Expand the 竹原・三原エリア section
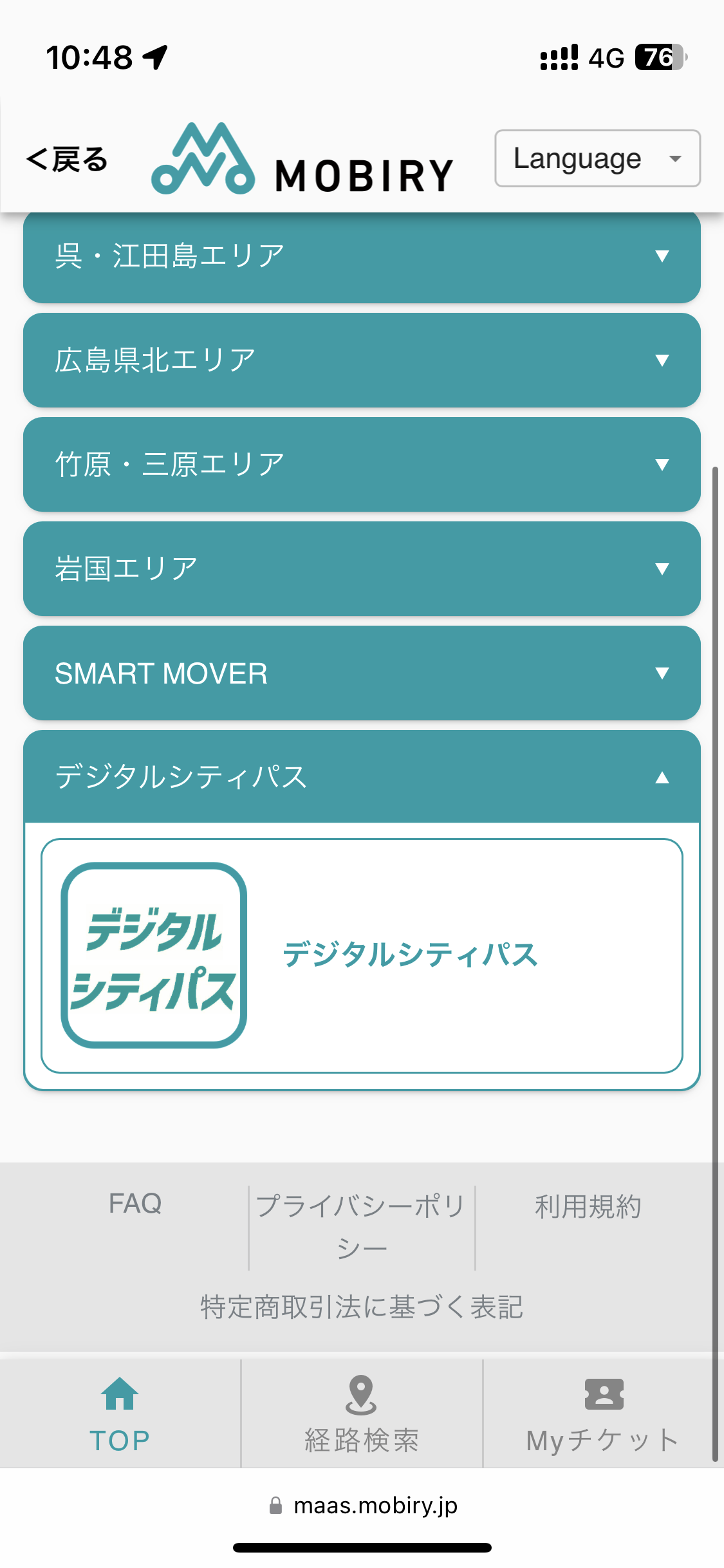 click(x=362, y=465)
